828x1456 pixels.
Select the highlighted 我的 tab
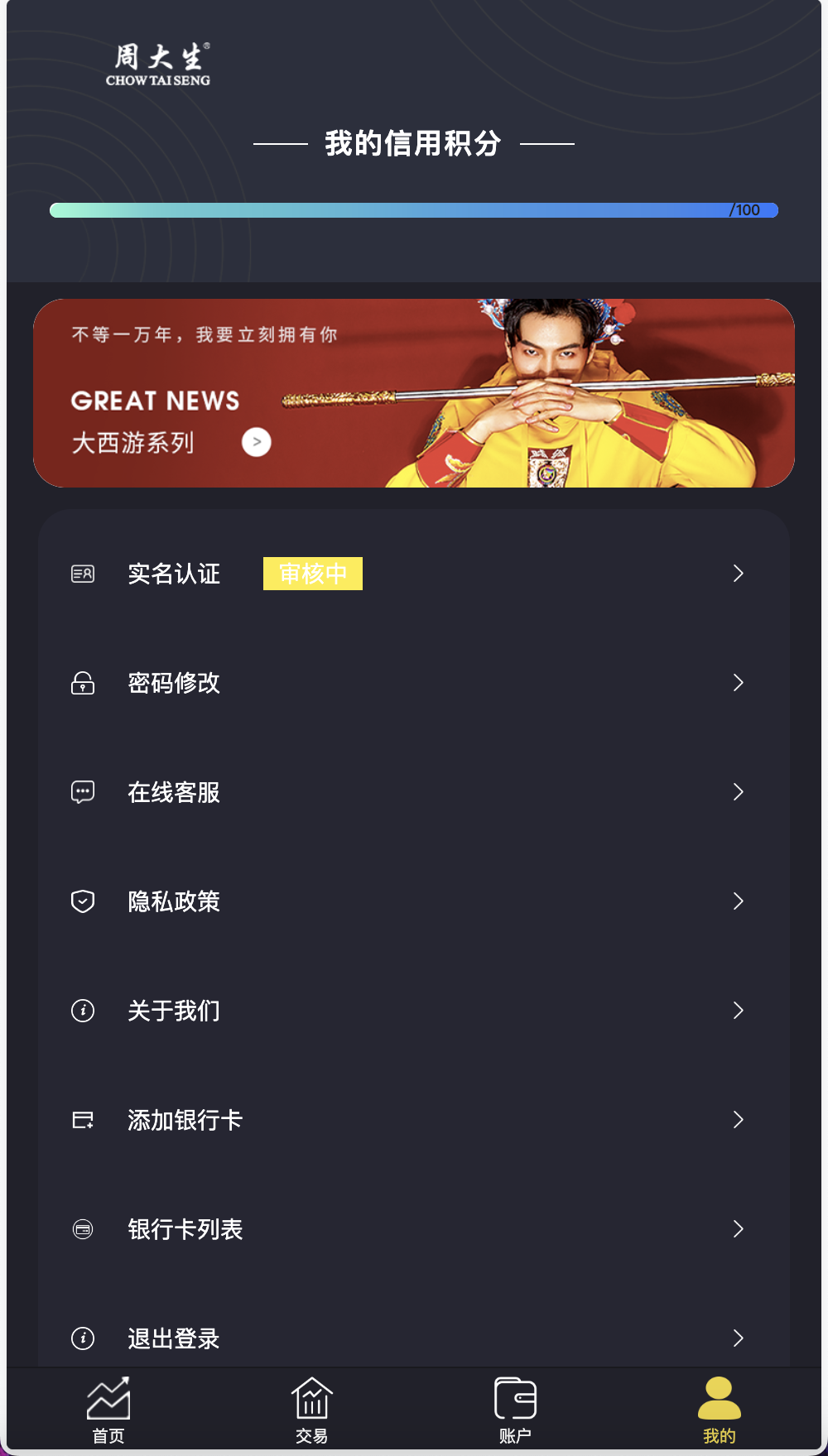tap(720, 1409)
